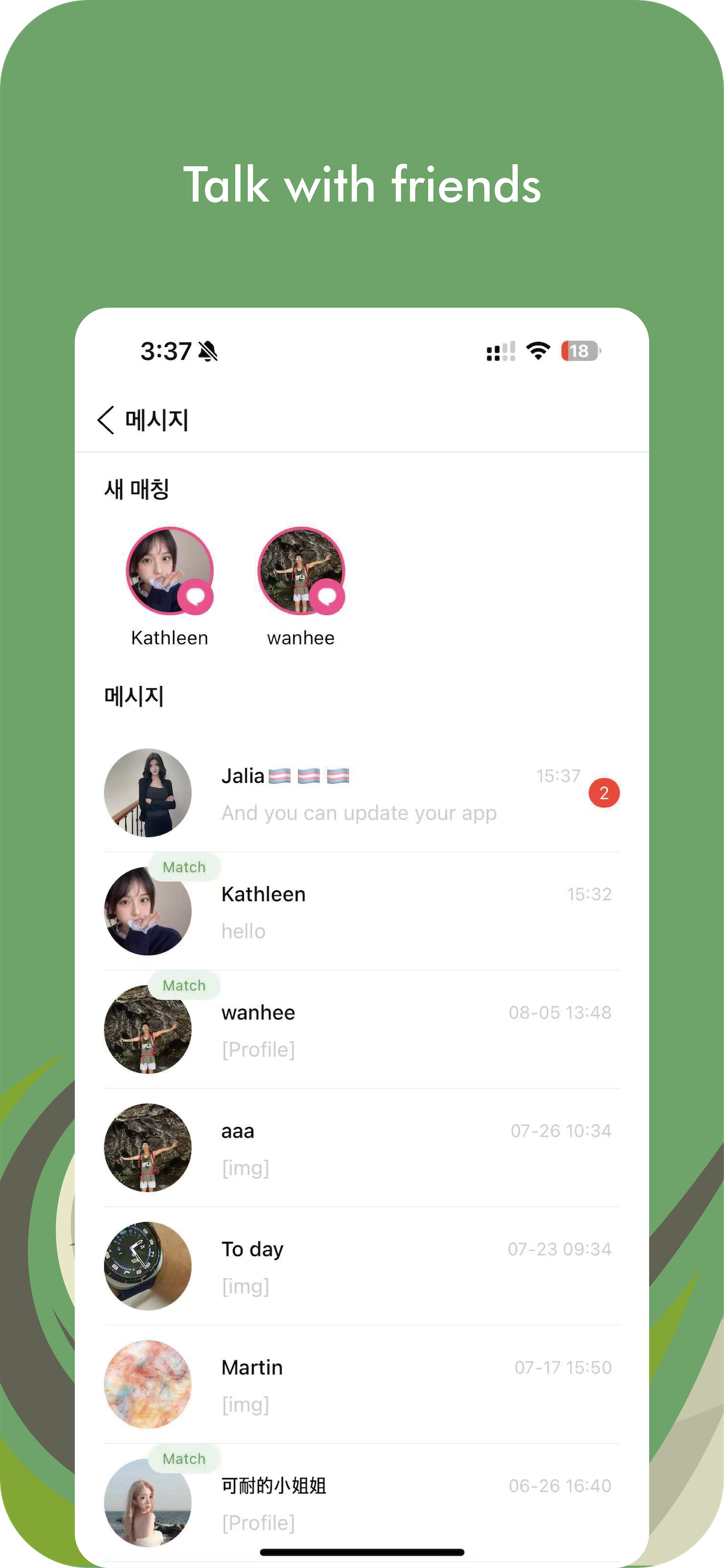This screenshot has width=724, height=1568.
Task: Tap the heart icon on wanhee's match avatar
Action: pyautogui.click(x=328, y=598)
